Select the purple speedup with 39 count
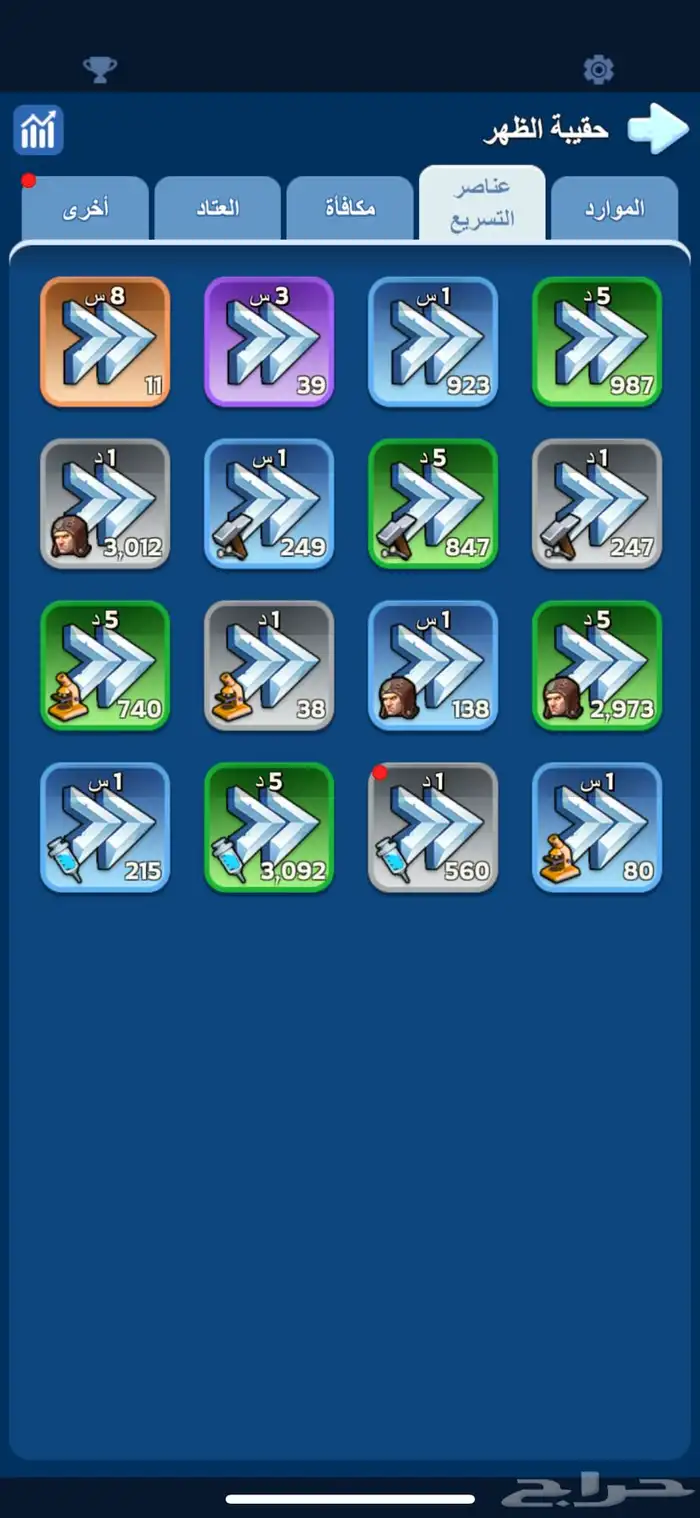 [x=269, y=342]
